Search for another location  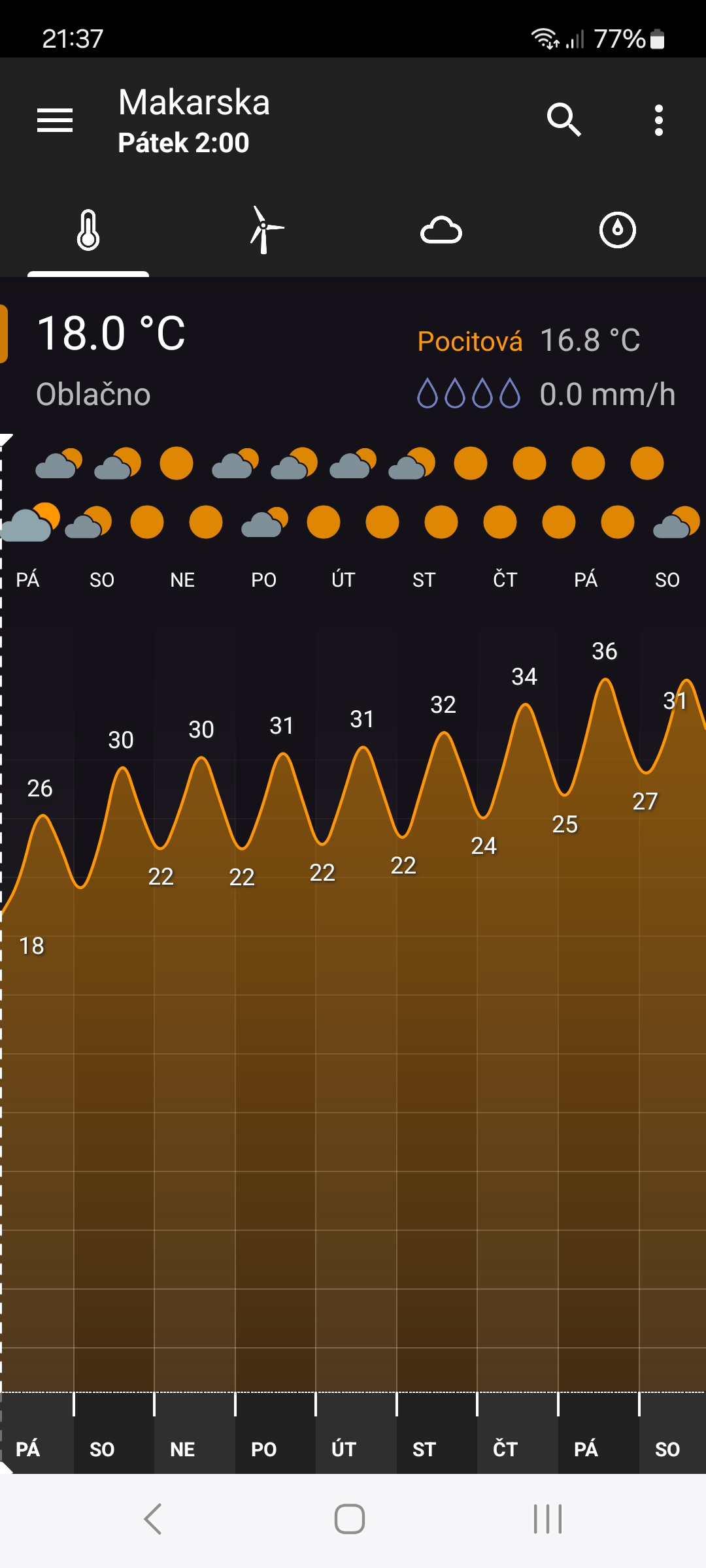(563, 120)
